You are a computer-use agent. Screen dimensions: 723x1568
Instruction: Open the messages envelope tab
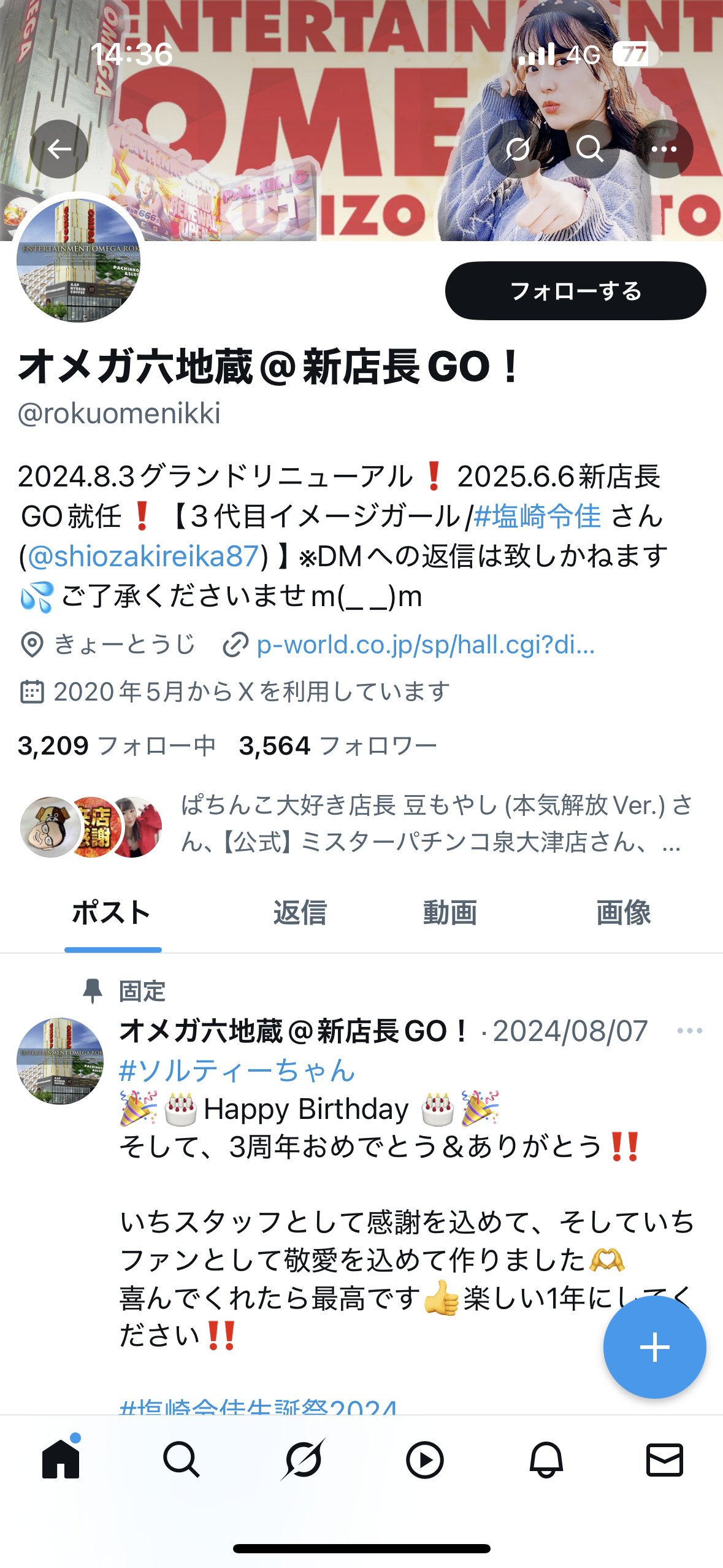665,1459
